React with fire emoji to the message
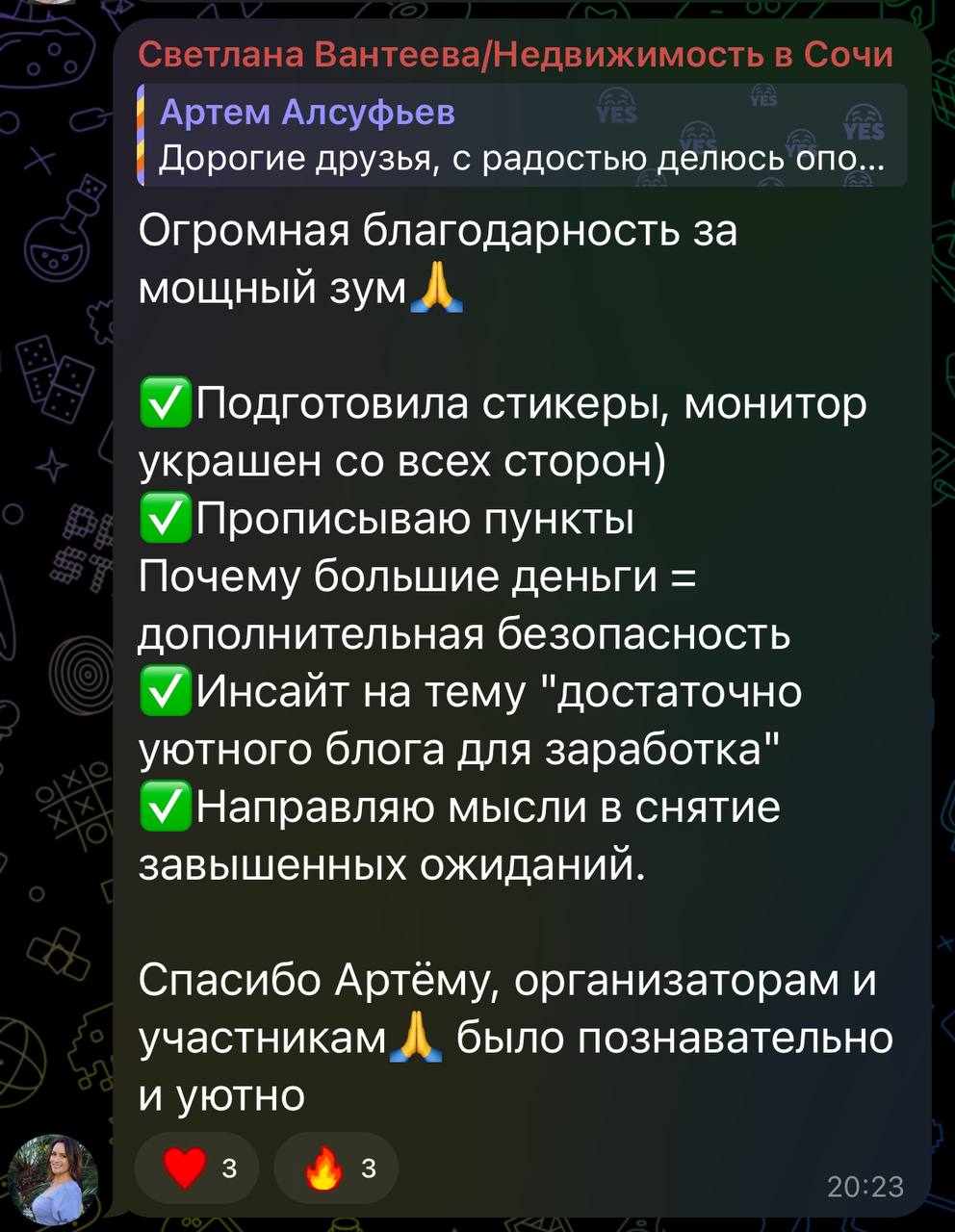Viewport: 955px width, 1232px height. coord(336,1169)
